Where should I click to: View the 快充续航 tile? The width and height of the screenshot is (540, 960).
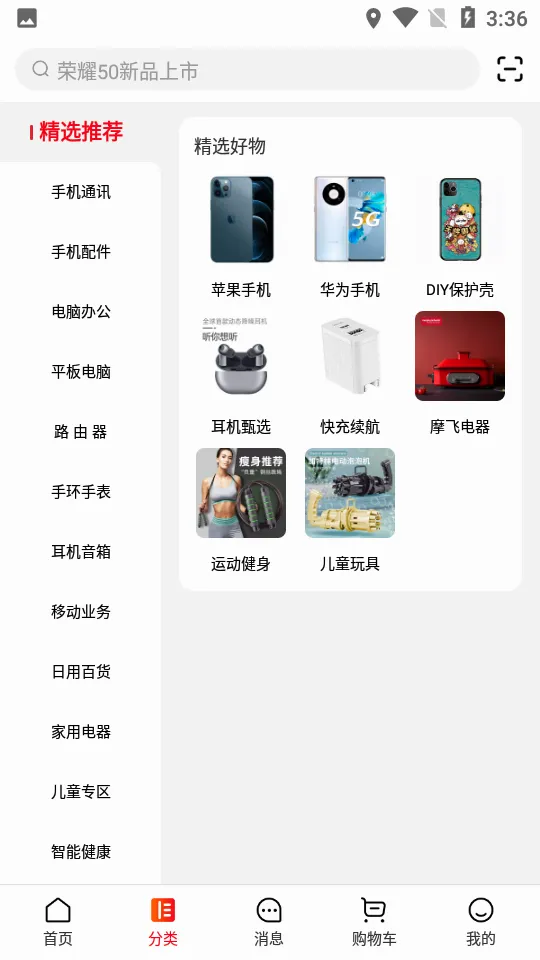[x=350, y=374]
